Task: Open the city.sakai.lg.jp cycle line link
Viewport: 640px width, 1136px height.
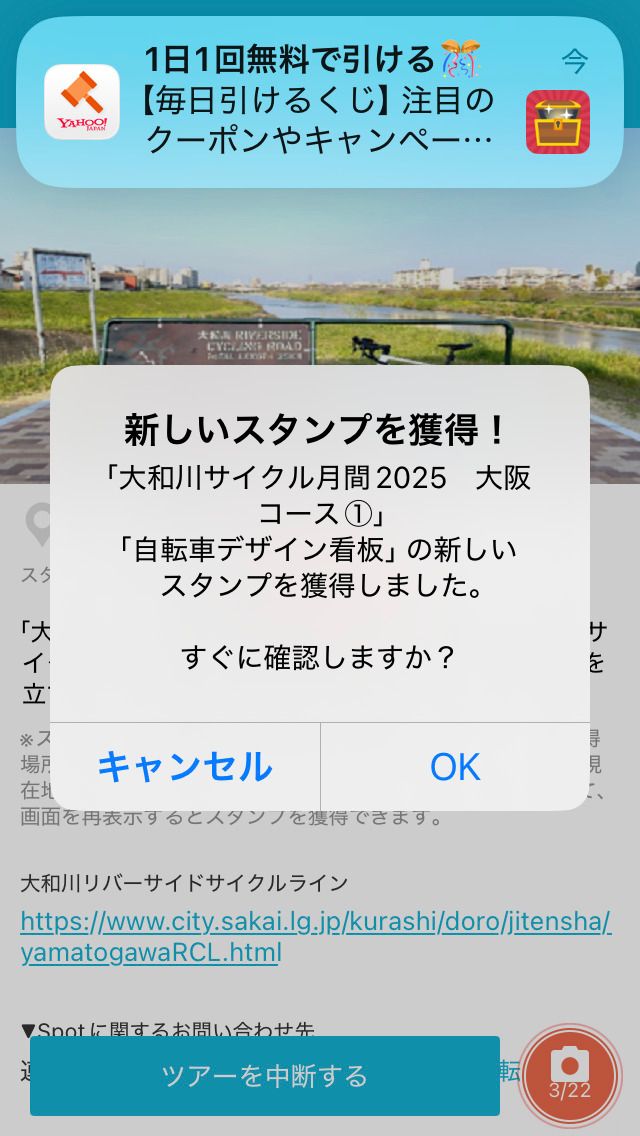Action: 315,936
